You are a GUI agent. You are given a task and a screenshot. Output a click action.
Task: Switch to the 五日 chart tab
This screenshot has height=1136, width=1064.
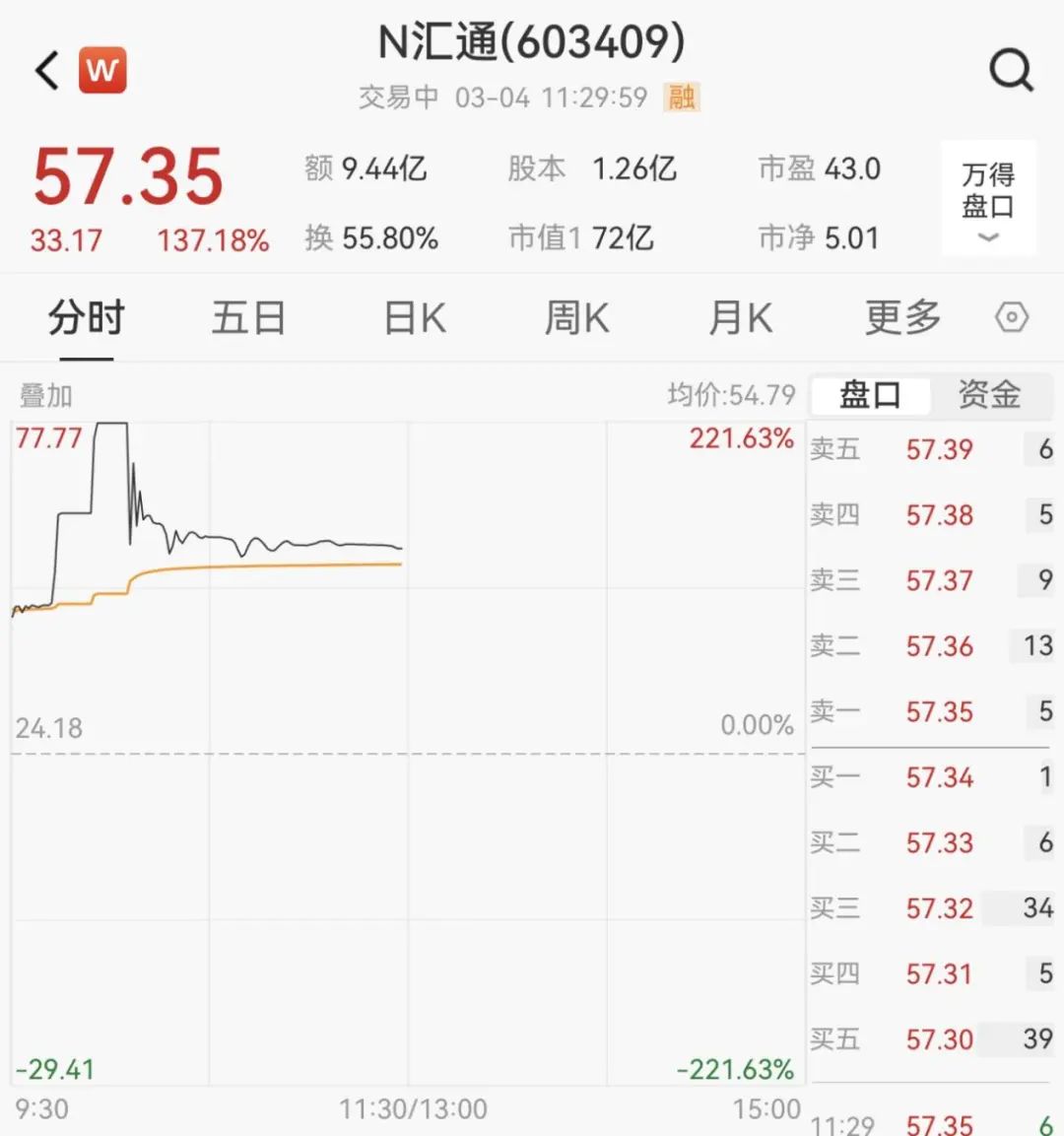click(248, 319)
